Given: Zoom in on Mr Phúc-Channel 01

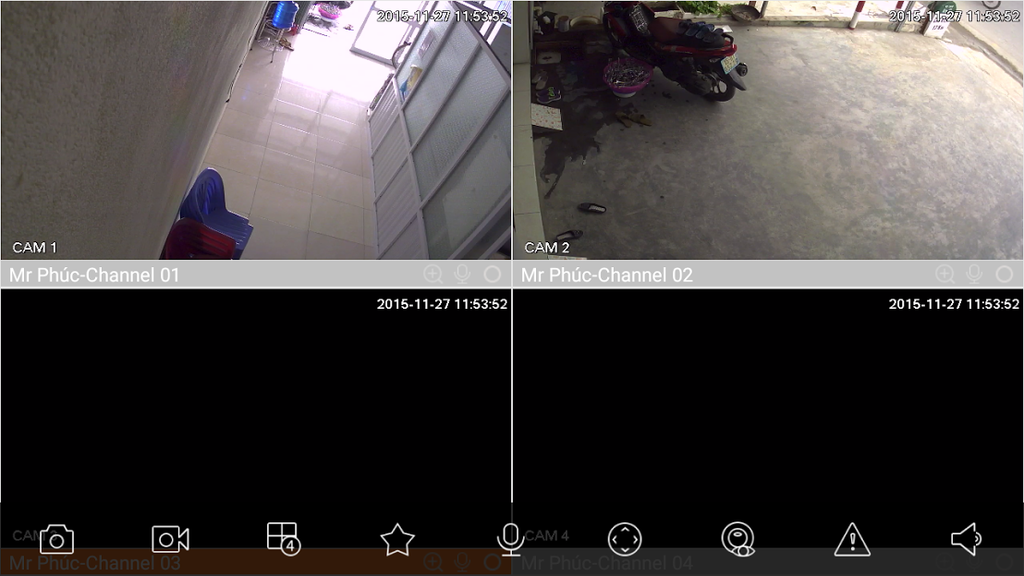Looking at the screenshot, I should pyautogui.click(x=433, y=274).
